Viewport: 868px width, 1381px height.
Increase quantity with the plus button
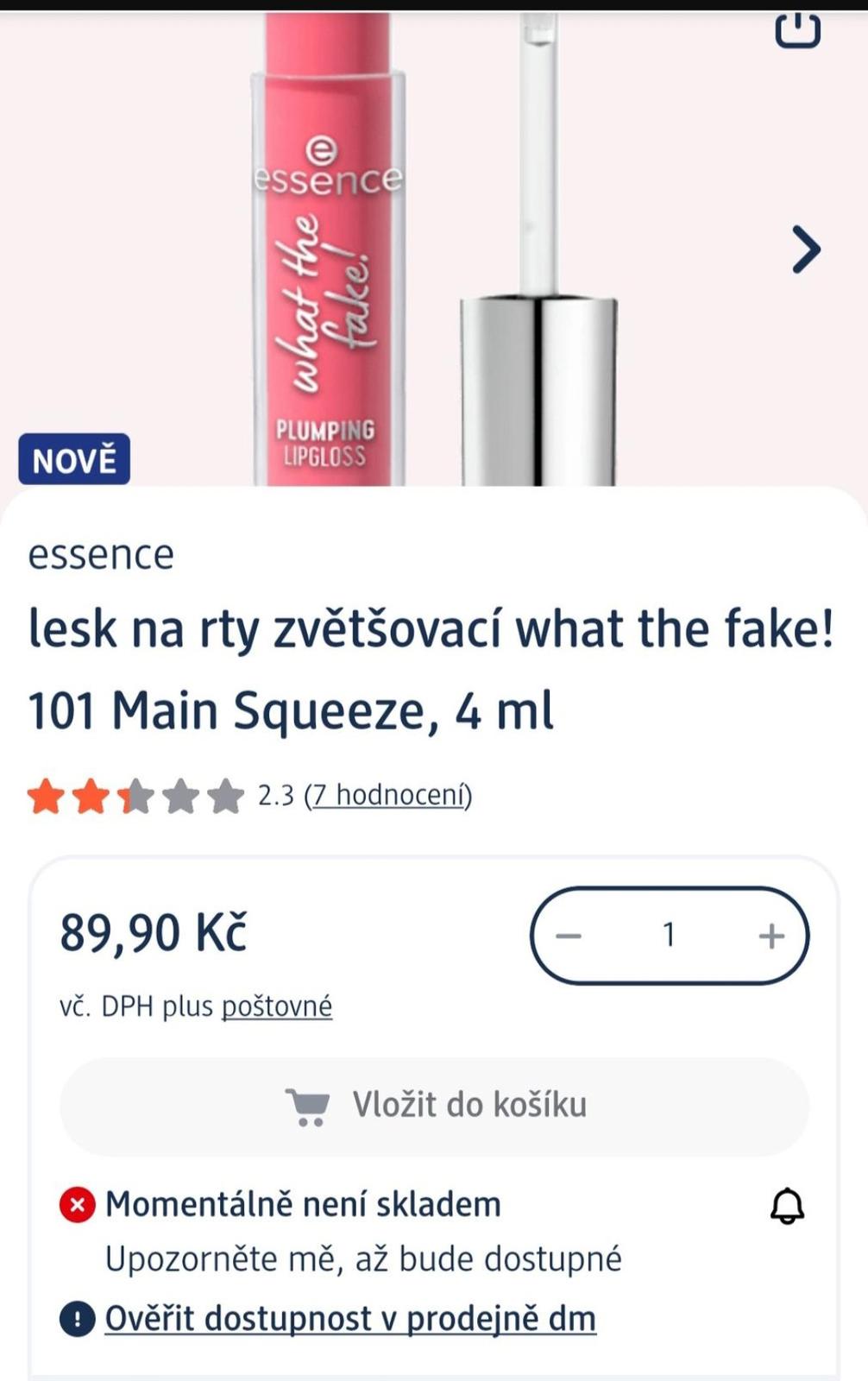(771, 936)
